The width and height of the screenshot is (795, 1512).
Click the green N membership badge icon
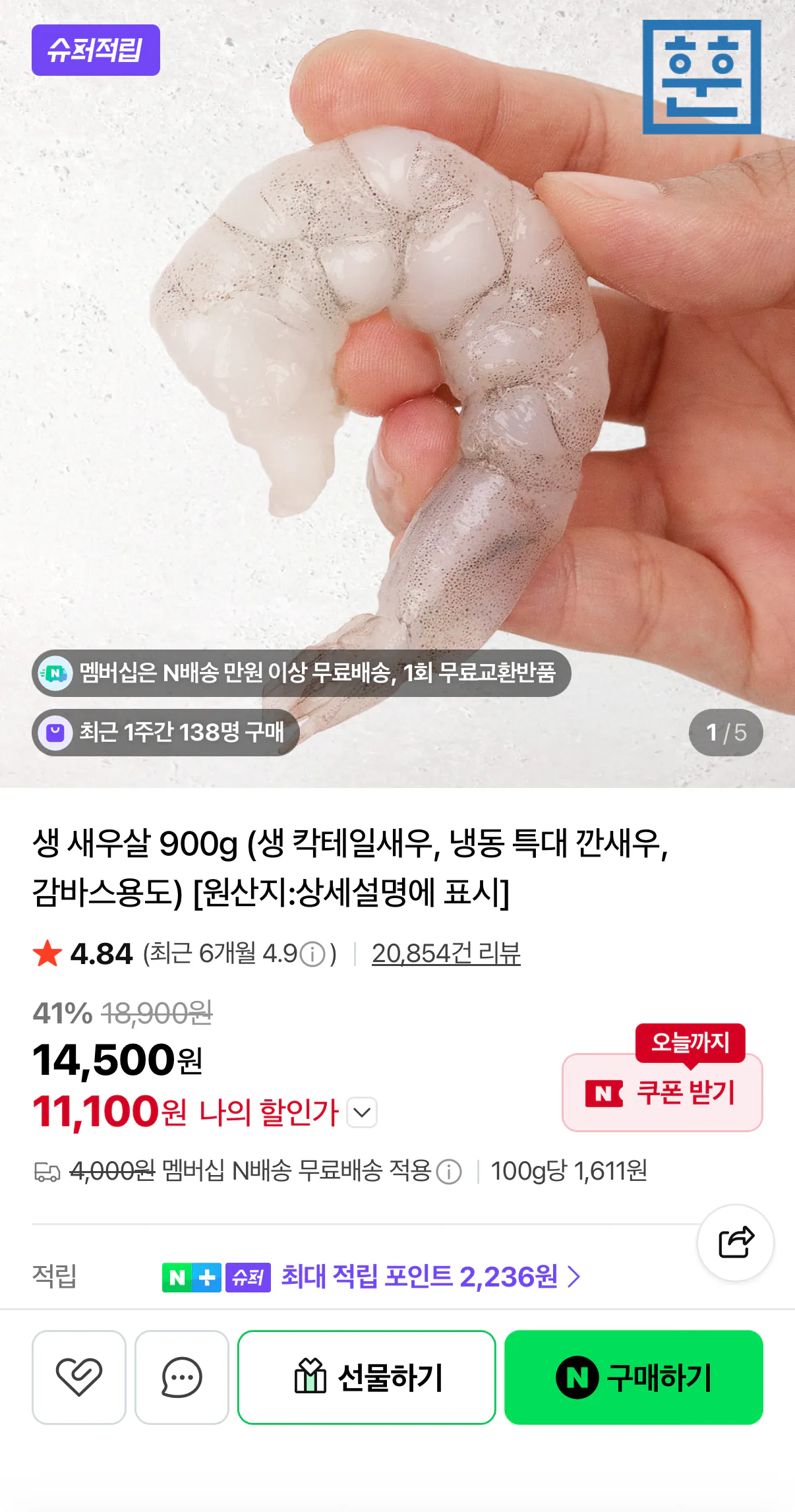57,673
